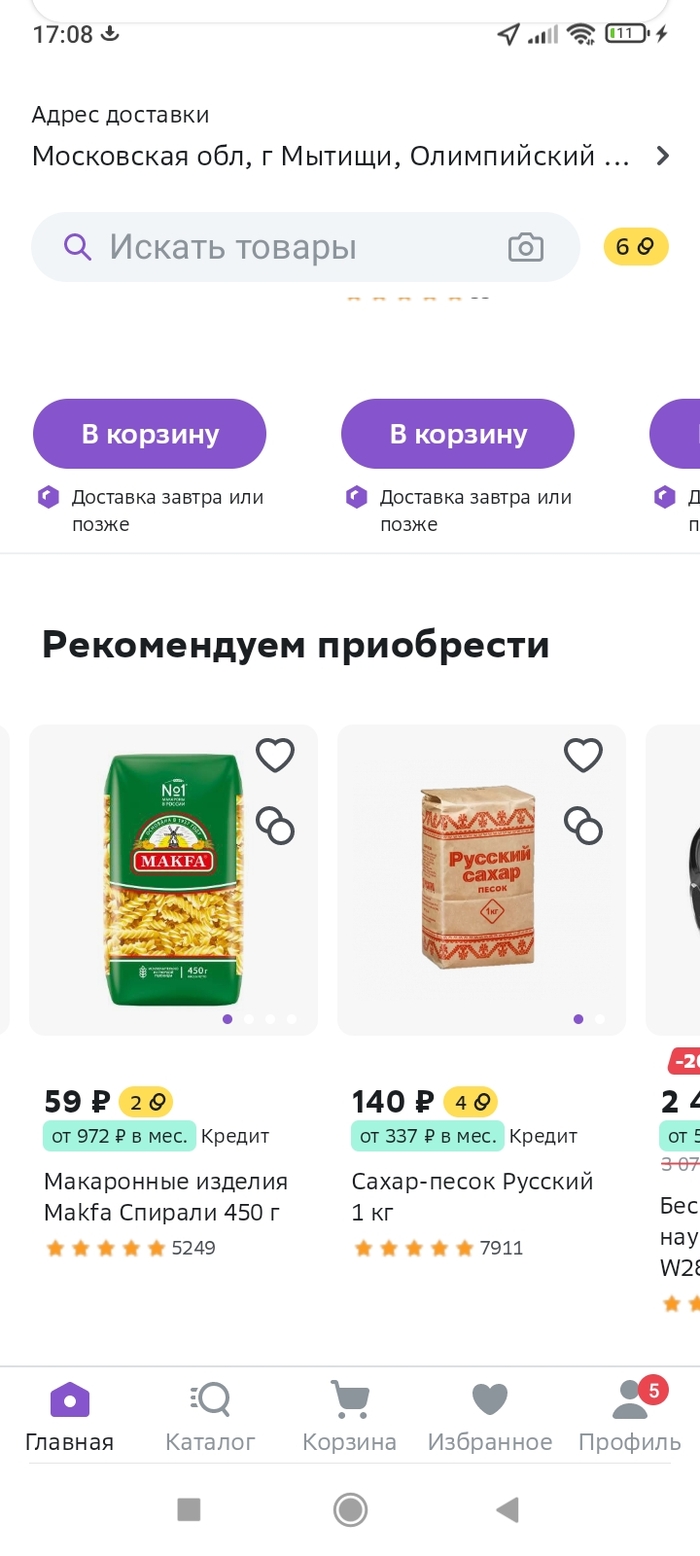Open the Профиль tab
Viewport: 700px width, 1556px height.
[x=630, y=1417]
